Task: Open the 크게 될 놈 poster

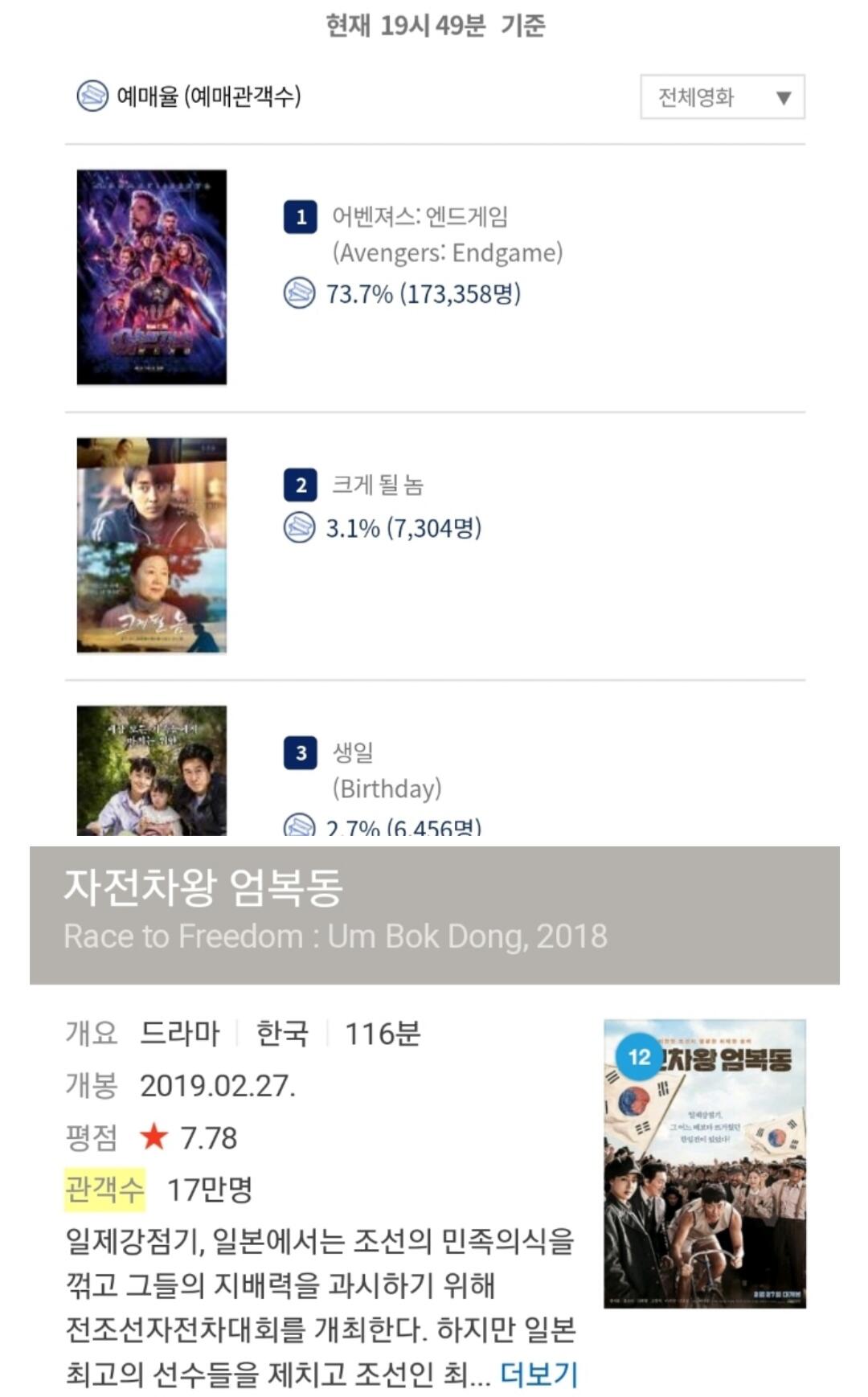Action: (152, 545)
